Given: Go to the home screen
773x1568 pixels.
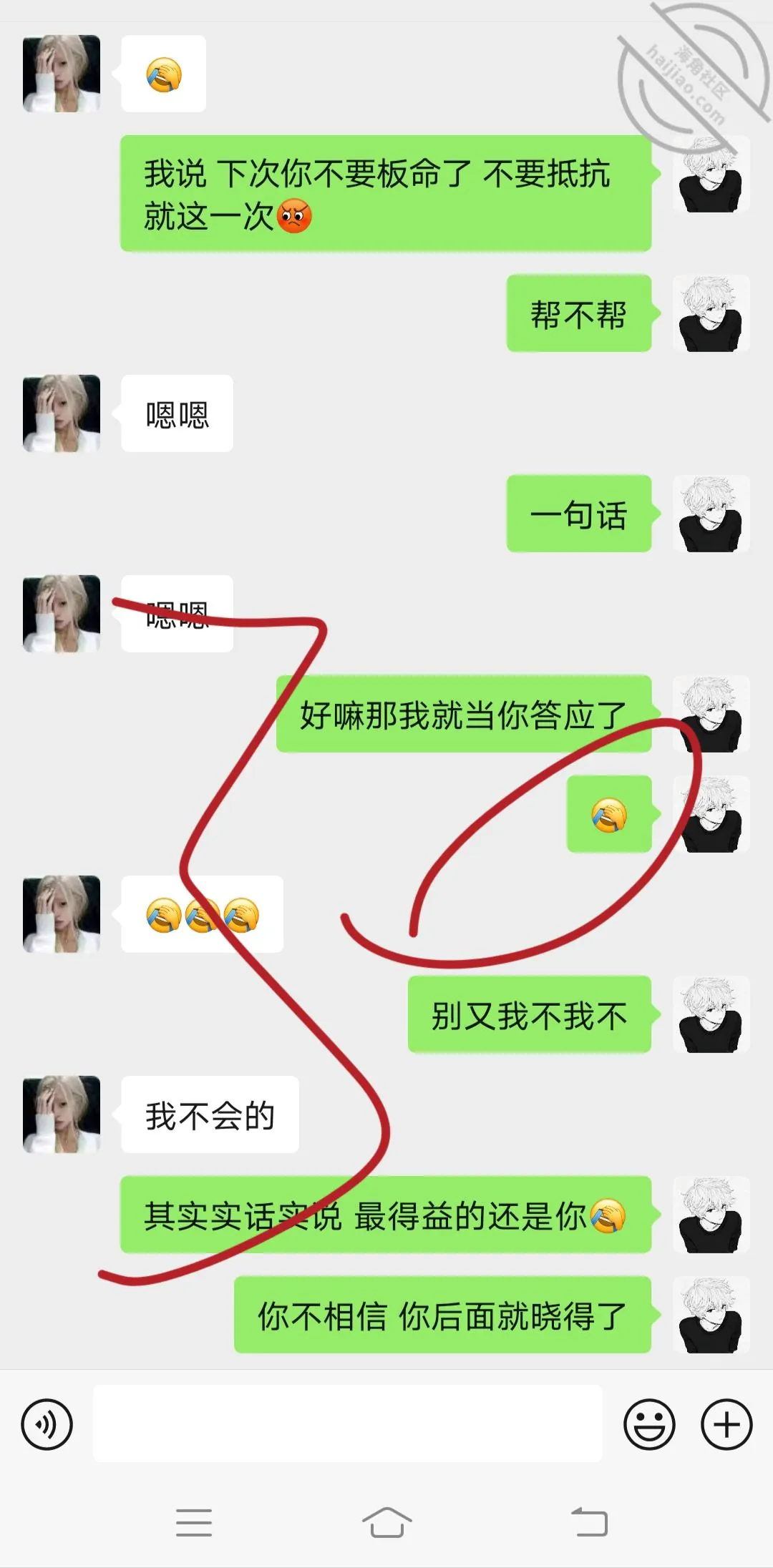Looking at the screenshot, I should tap(386, 1522).
